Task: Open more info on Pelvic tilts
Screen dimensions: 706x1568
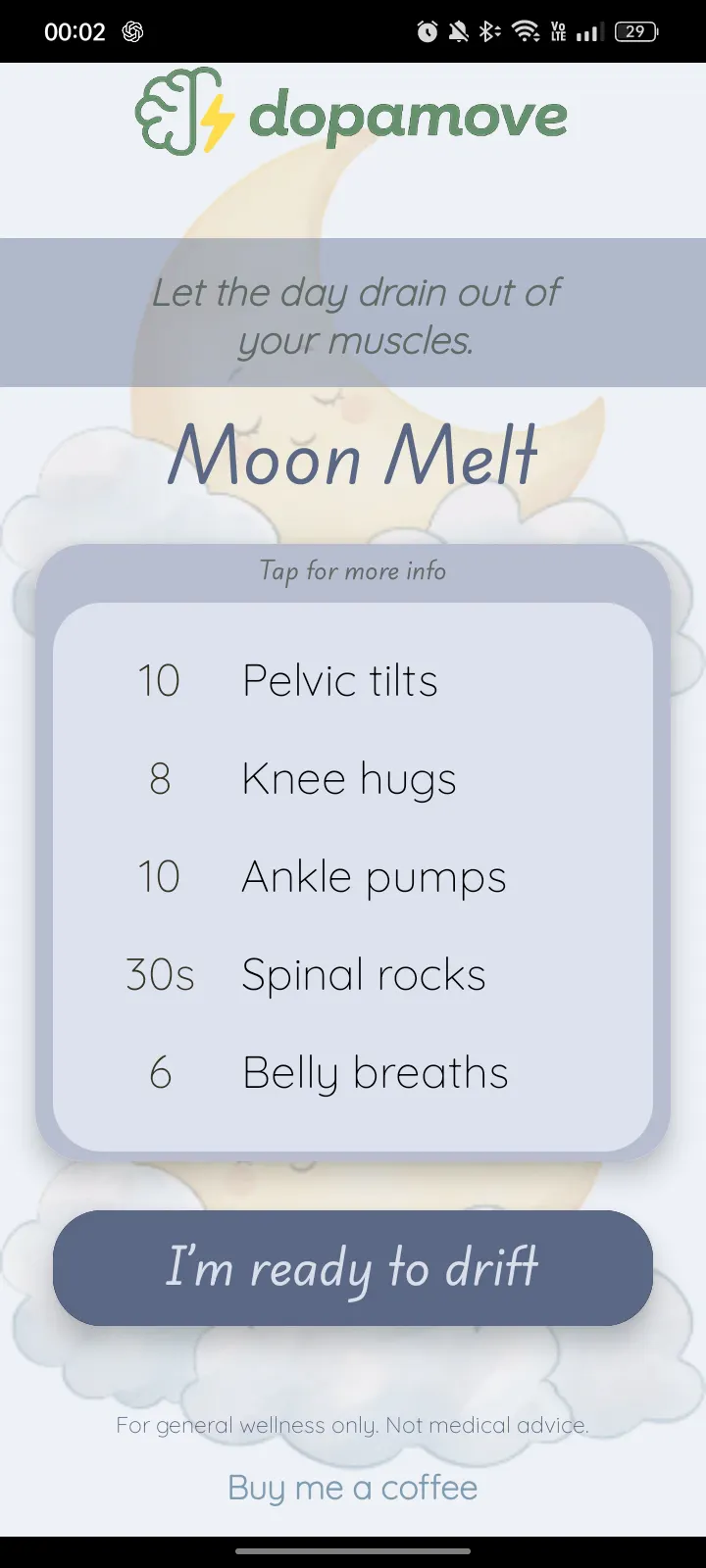Action: (x=353, y=681)
